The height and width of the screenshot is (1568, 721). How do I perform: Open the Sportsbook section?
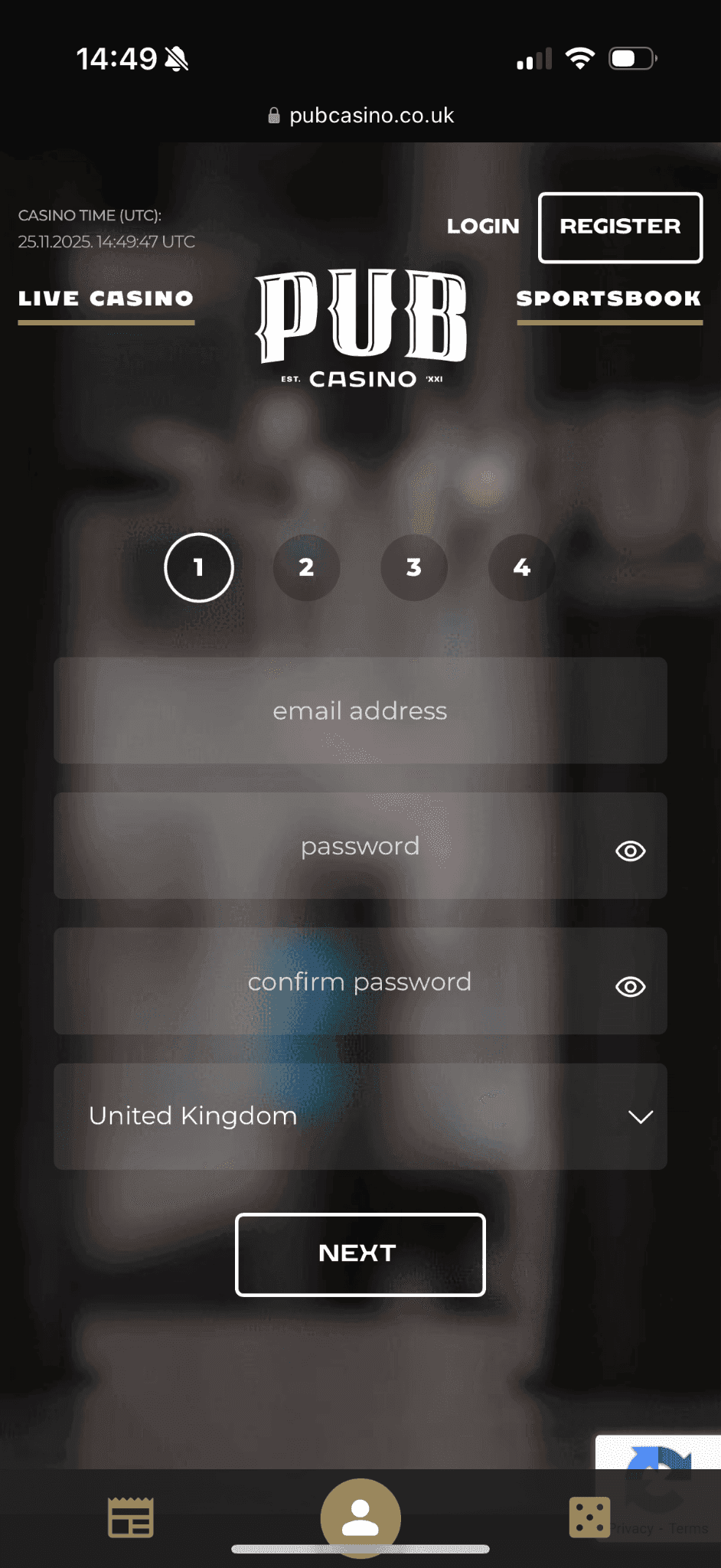[x=609, y=299]
